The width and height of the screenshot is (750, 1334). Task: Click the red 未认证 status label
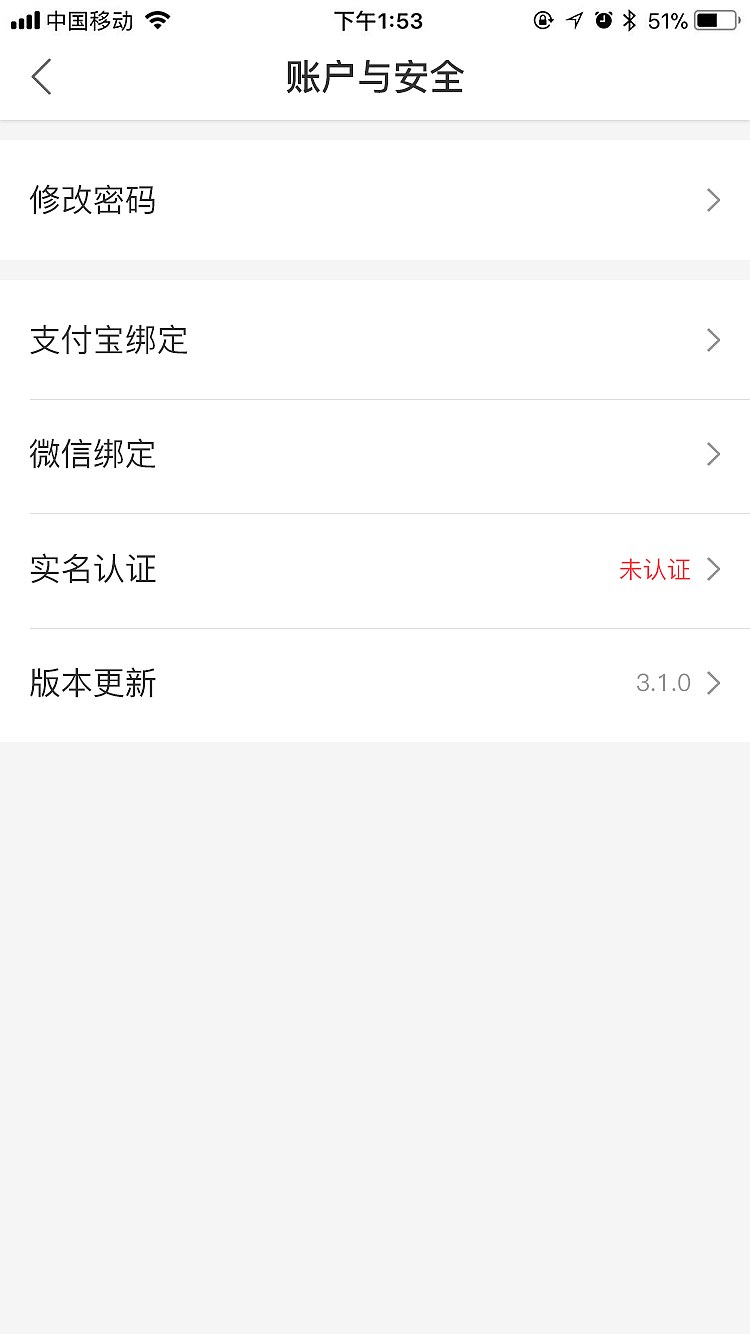[657, 569]
